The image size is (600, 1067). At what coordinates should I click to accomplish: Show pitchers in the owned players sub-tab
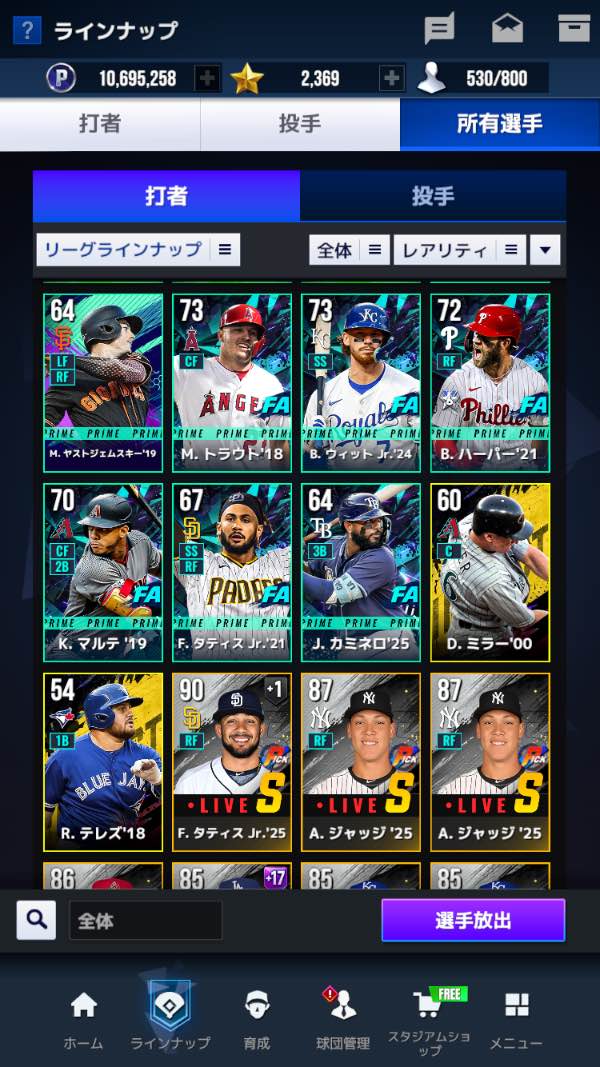(x=432, y=195)
